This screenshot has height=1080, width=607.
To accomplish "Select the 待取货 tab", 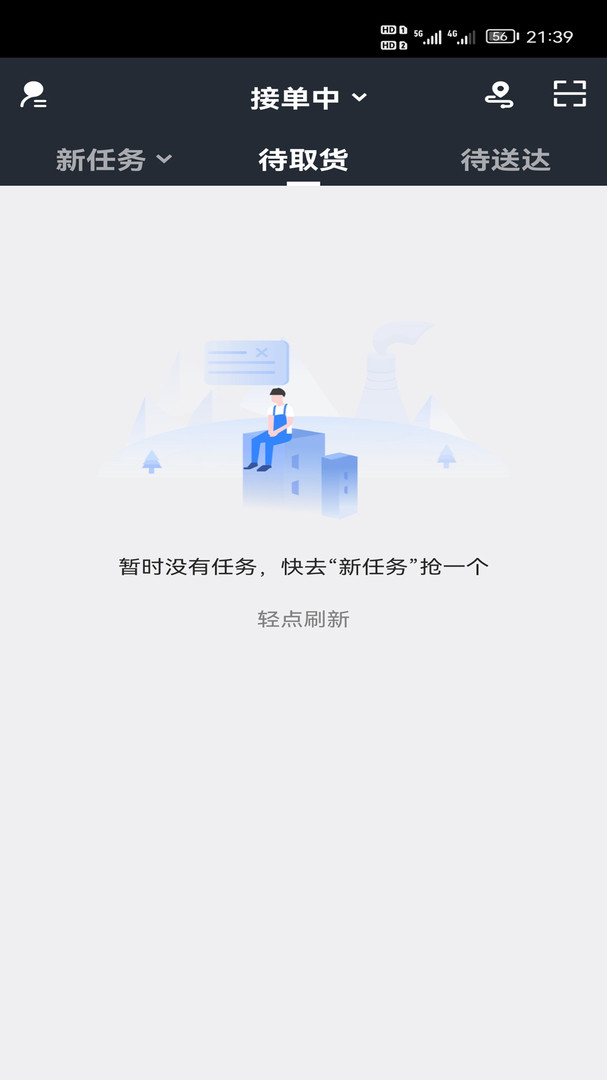I will (x=303, y=160).
